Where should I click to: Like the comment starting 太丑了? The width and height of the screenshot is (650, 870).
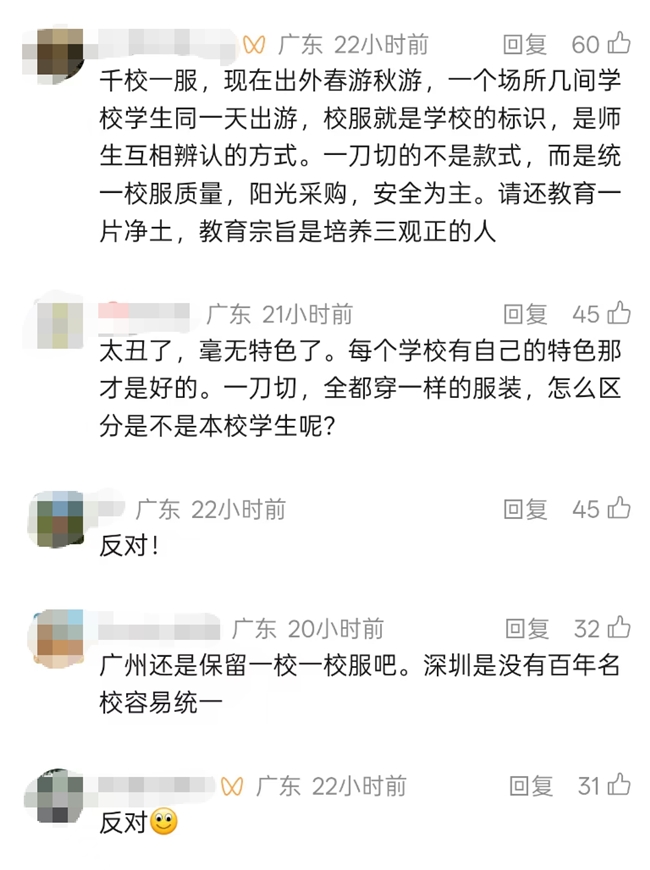click(x=619, y=313)
